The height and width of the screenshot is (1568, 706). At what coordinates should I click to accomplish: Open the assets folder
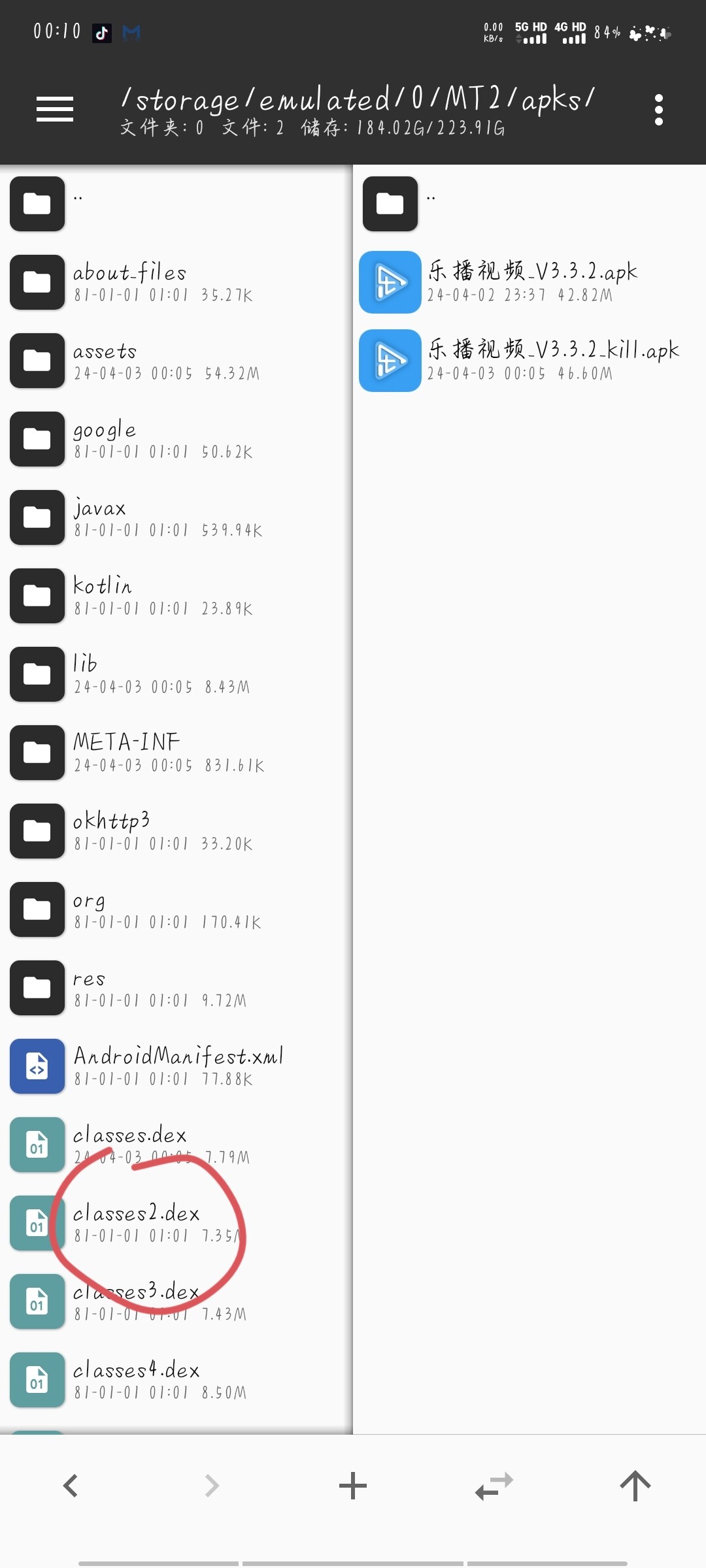[x=176, y=361]
